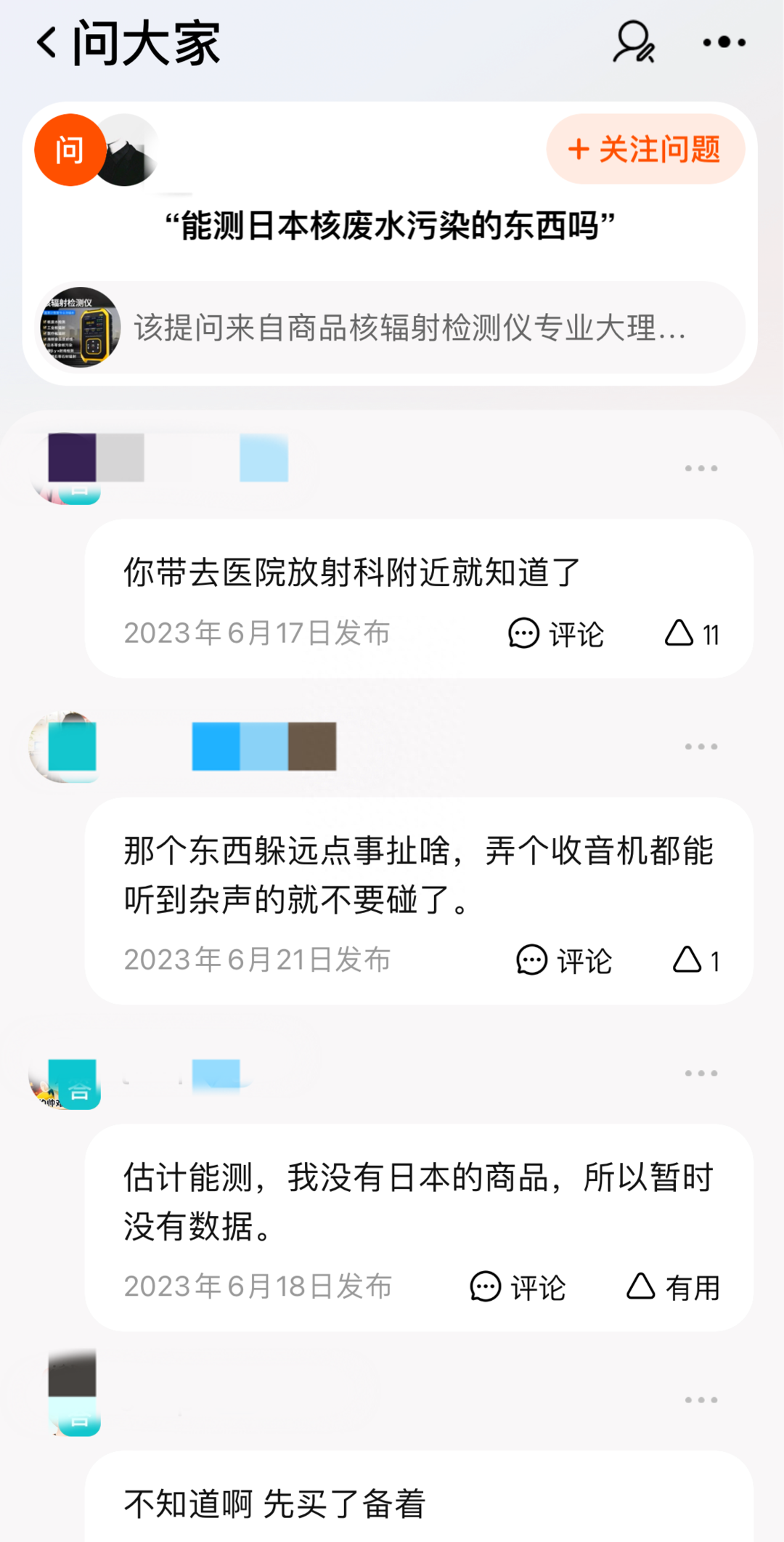Go back from 问大家 page
The image size is (784, 1542).
[48, 43]
